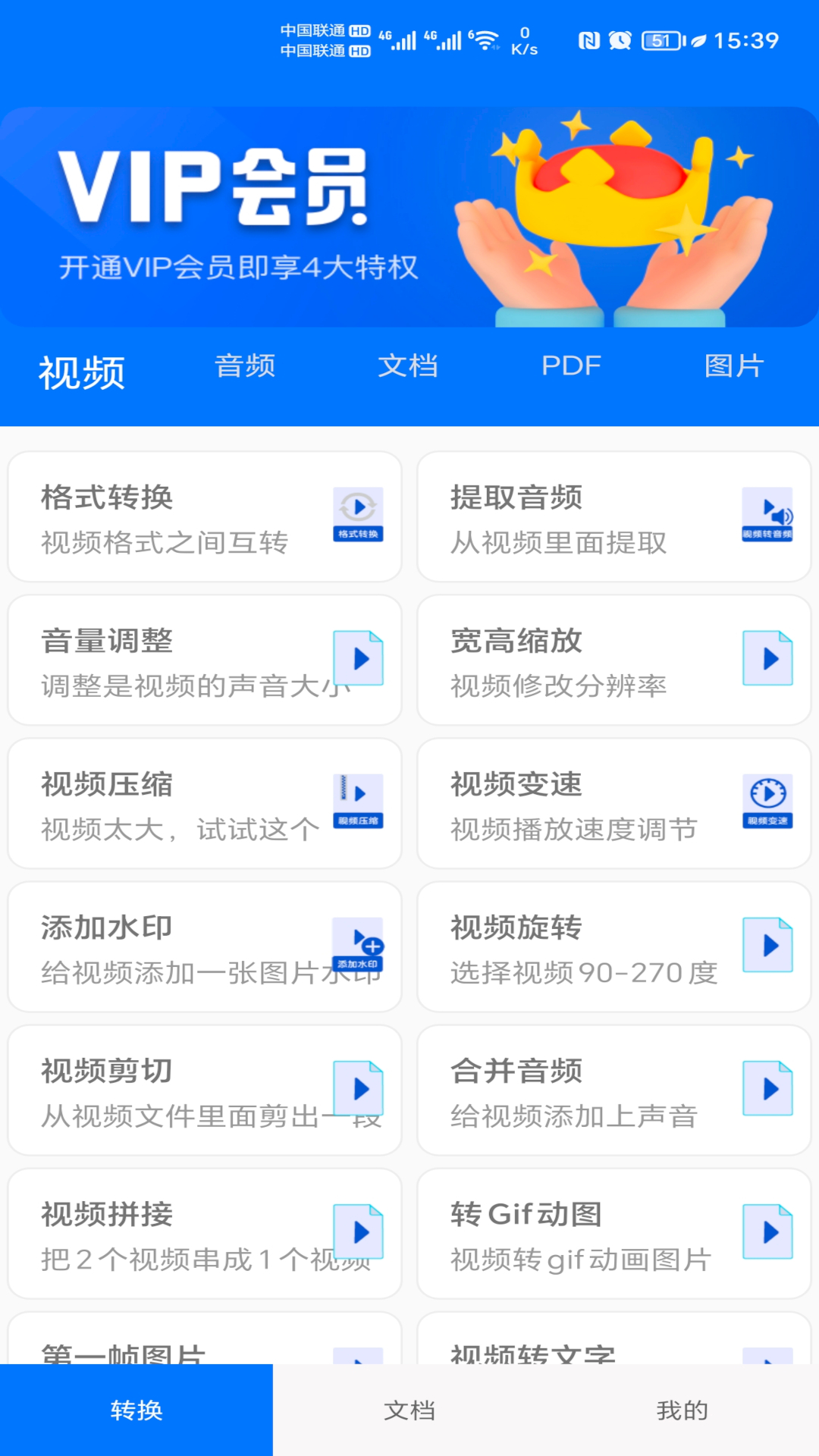Screen dimensions: 819x1456
Task: Open the 提取音频 tool
Action: click(614, 517)
